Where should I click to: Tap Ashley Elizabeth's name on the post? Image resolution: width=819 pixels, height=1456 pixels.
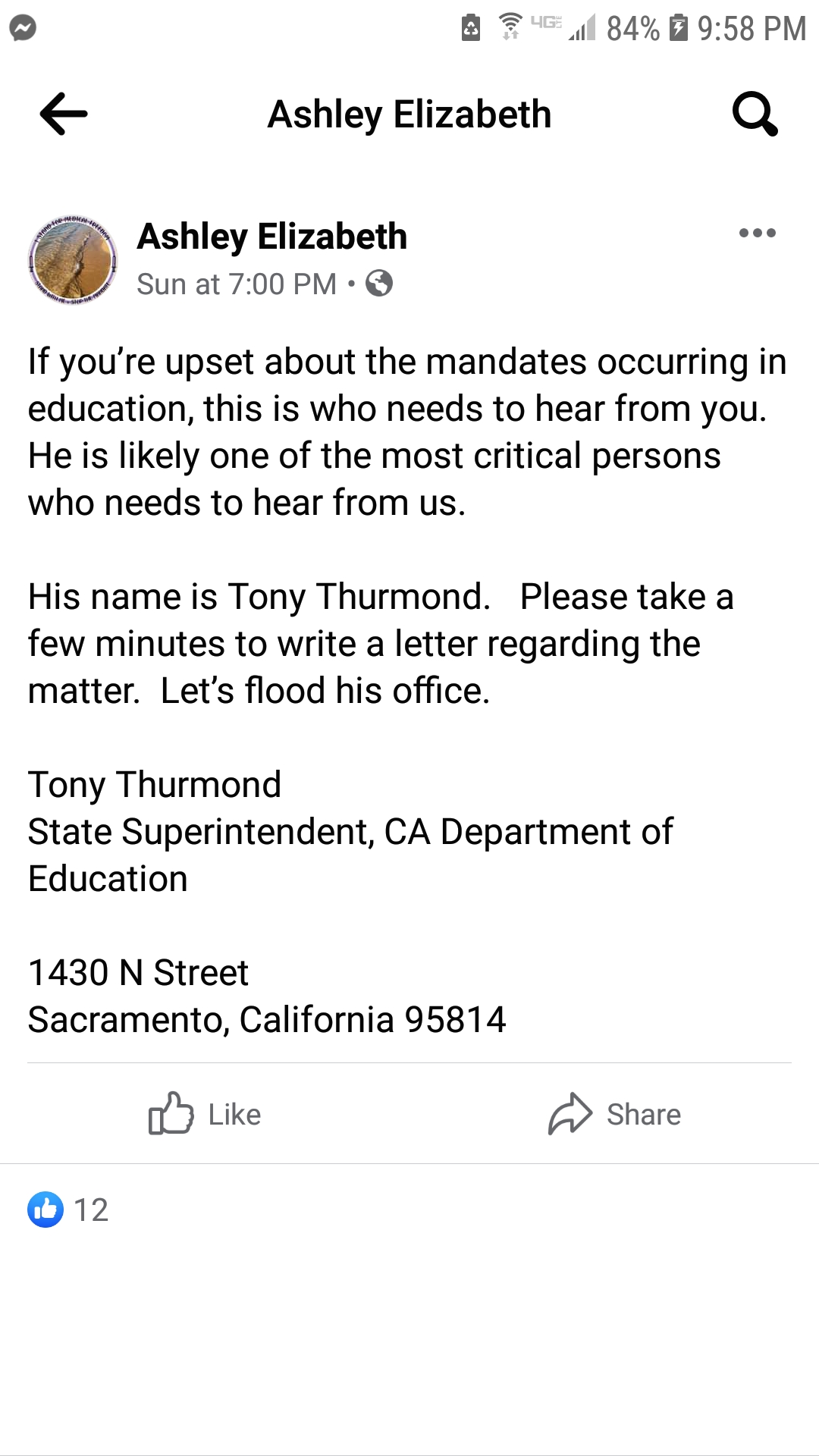click(272, 236)
